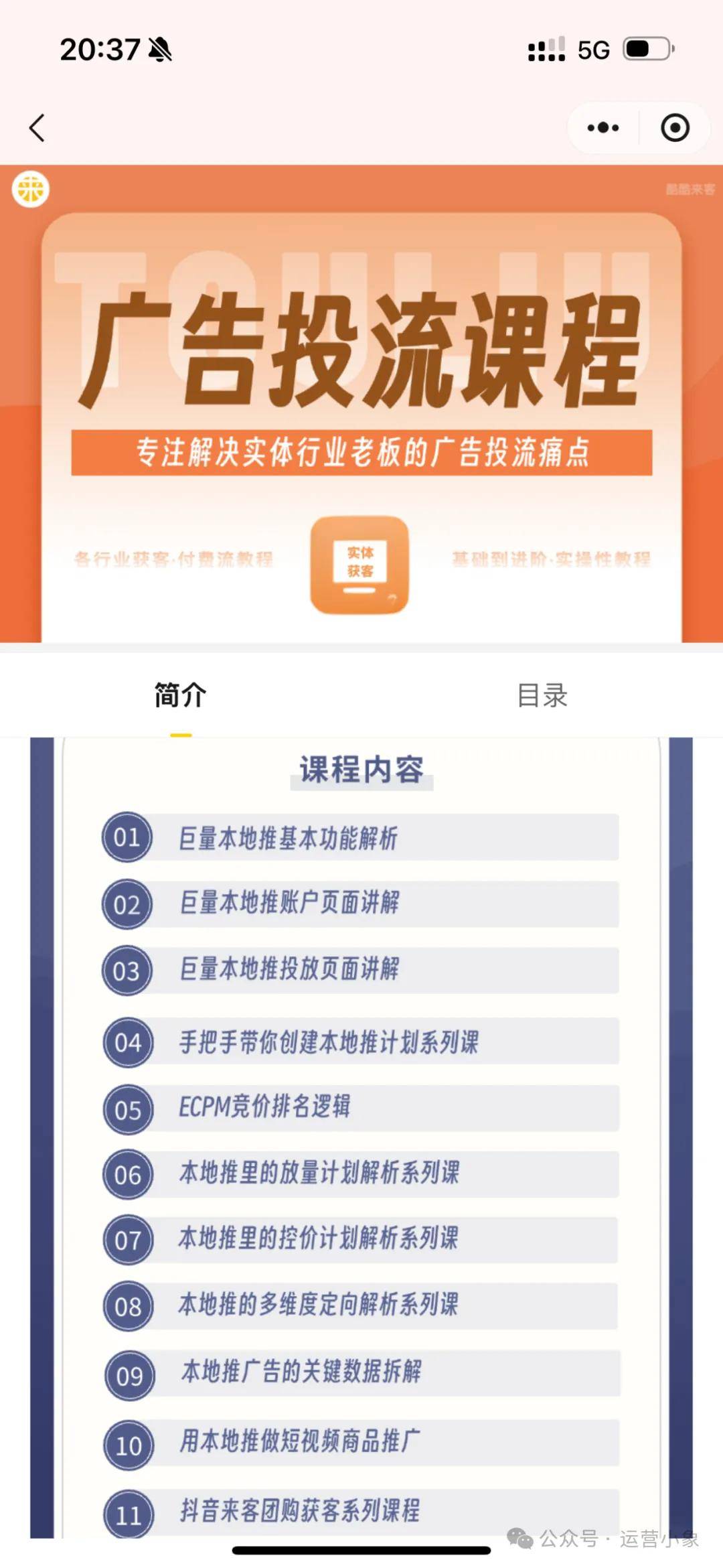Image resolution: width=723 pixels, height=1568 pixels.
Task: Go back to the previous page
Action: pyautogui.click(x=37, y=127)
